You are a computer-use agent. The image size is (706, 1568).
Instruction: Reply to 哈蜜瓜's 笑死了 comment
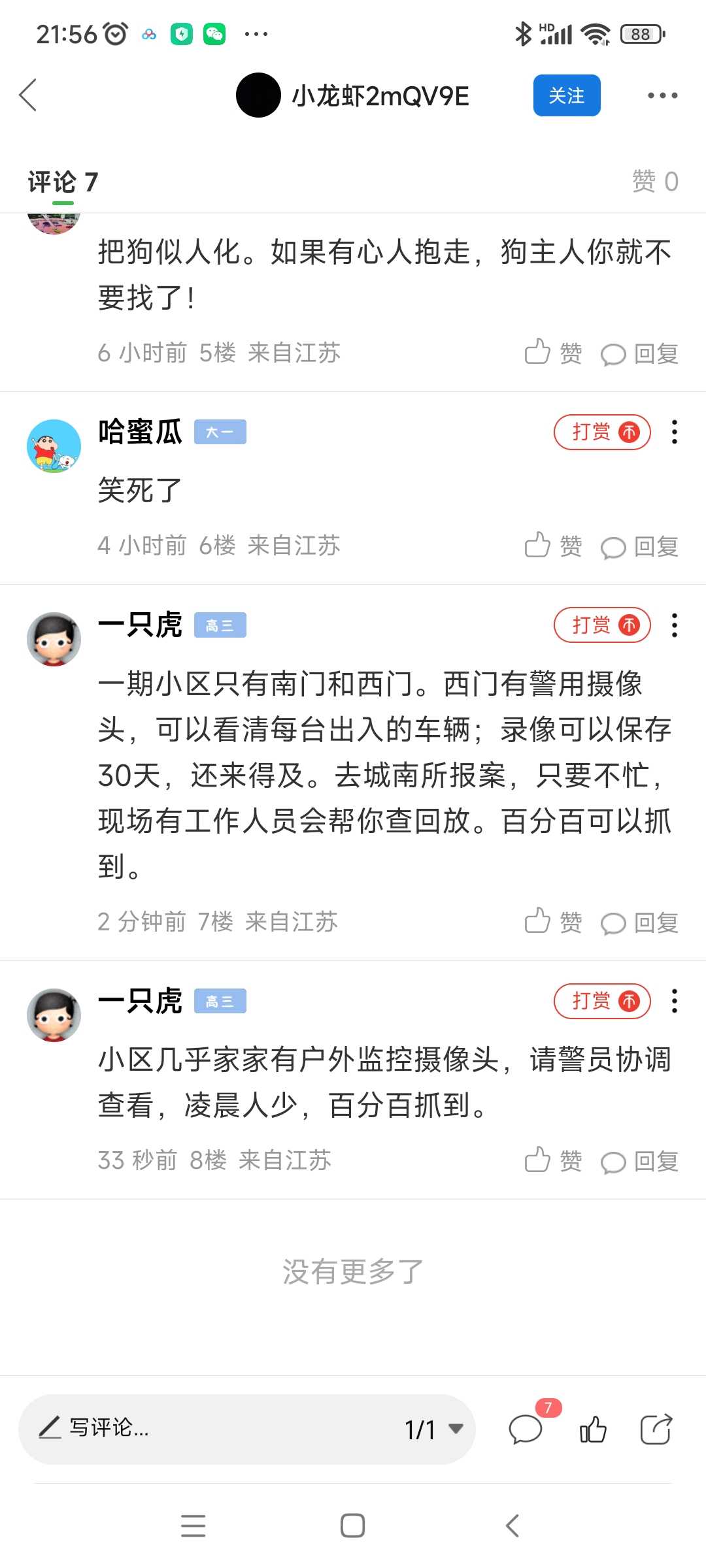pos(639,546)
